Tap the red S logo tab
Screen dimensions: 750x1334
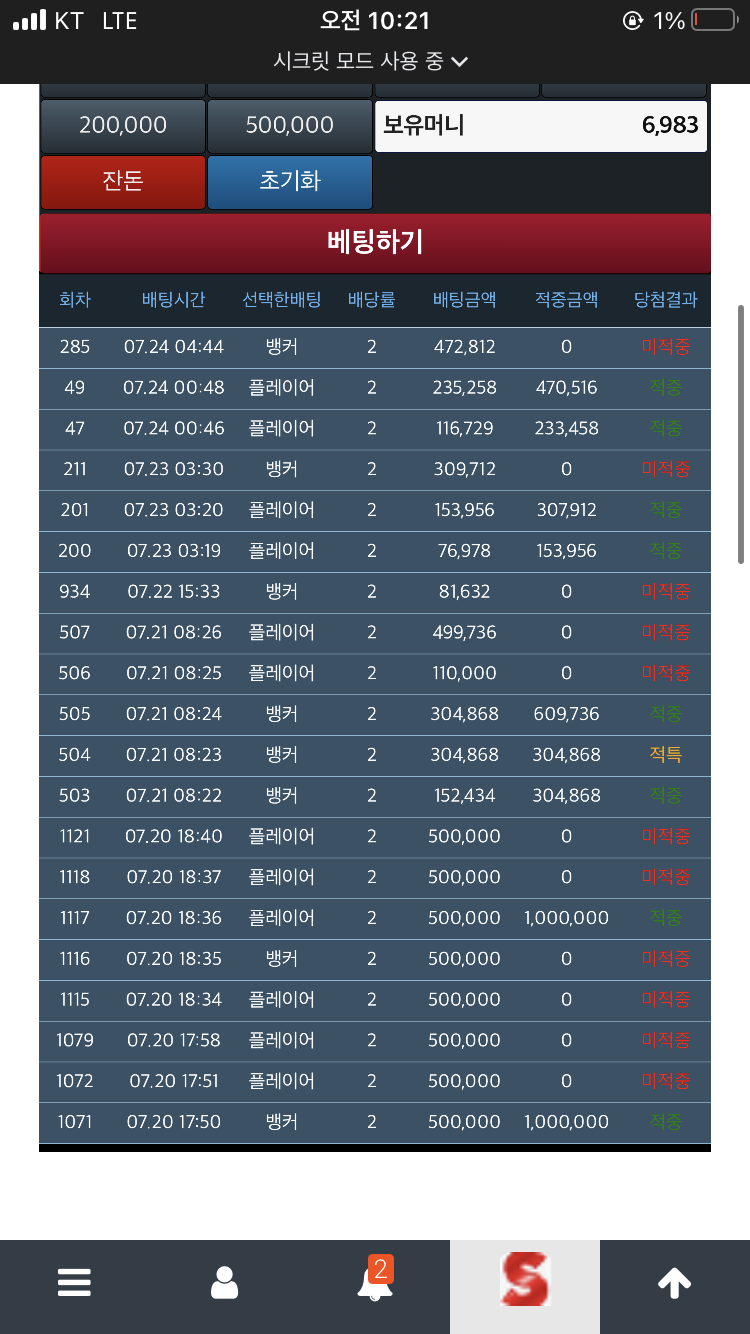click(x=525, y=1280)
